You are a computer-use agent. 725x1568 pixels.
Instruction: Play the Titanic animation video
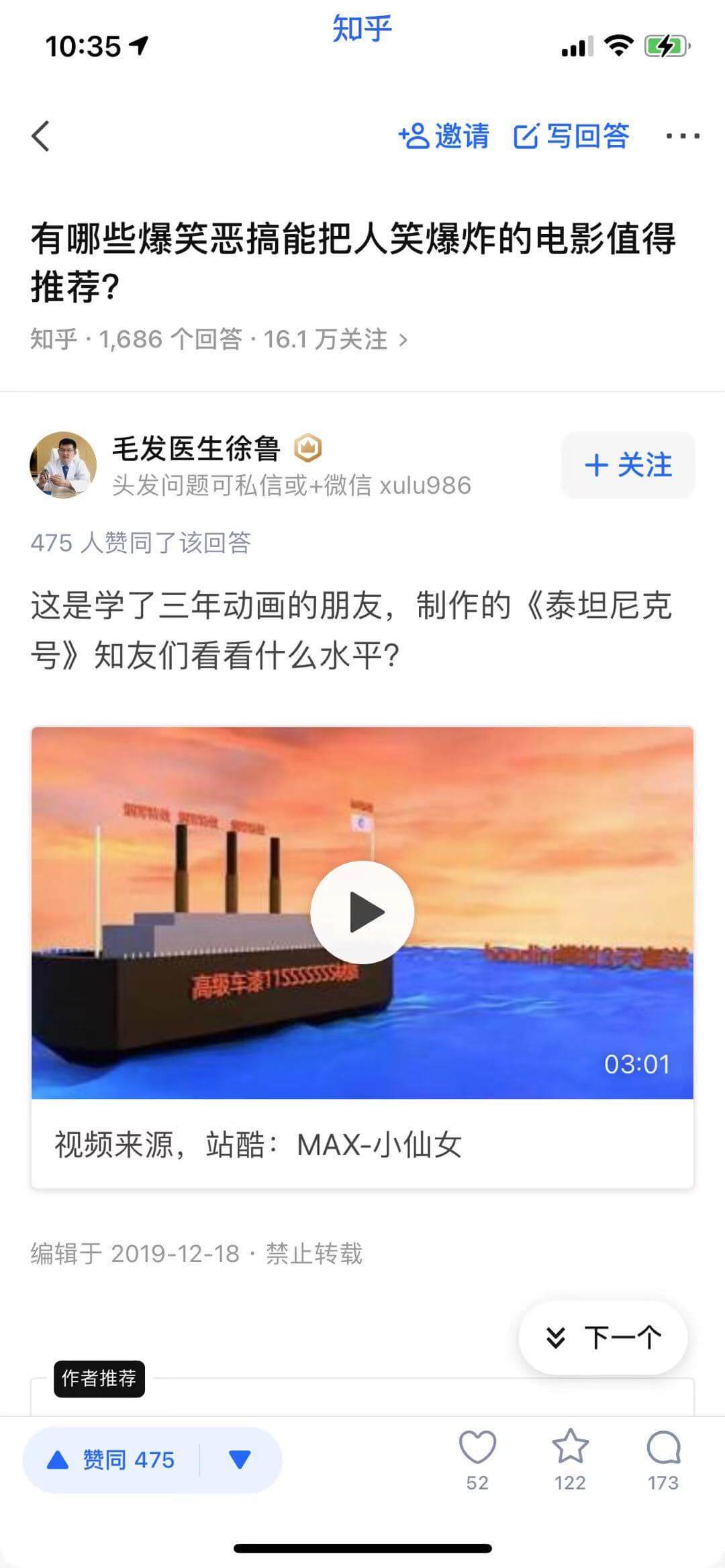point(362,912)
